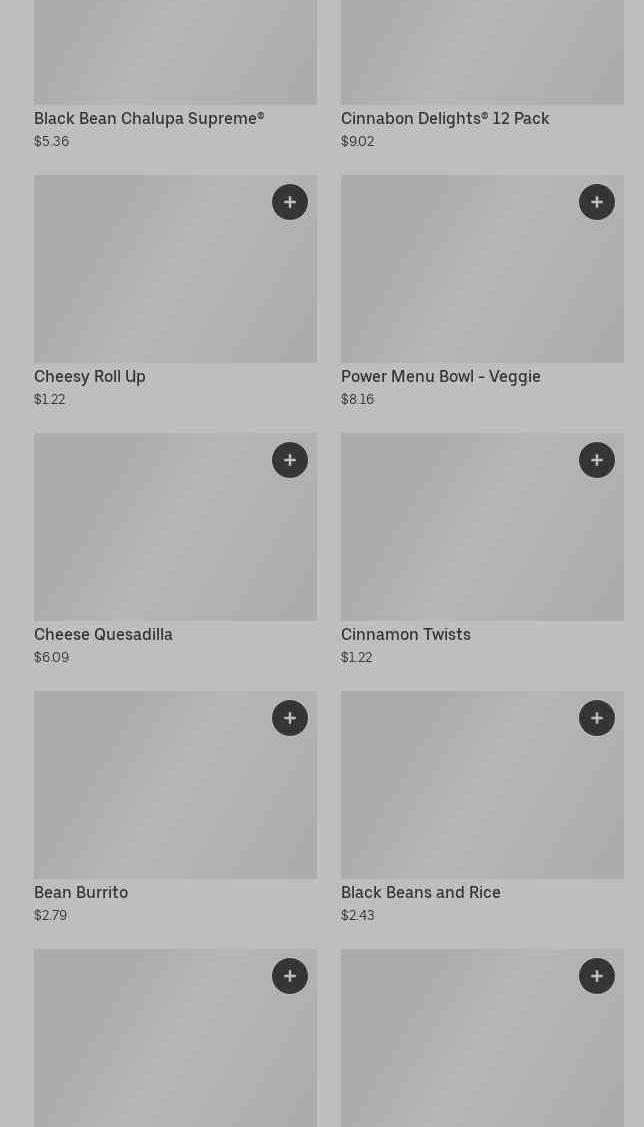Add Cheesy Roll Up to cart
Screen dimensions: 644x1127
(x=290, y=202)
